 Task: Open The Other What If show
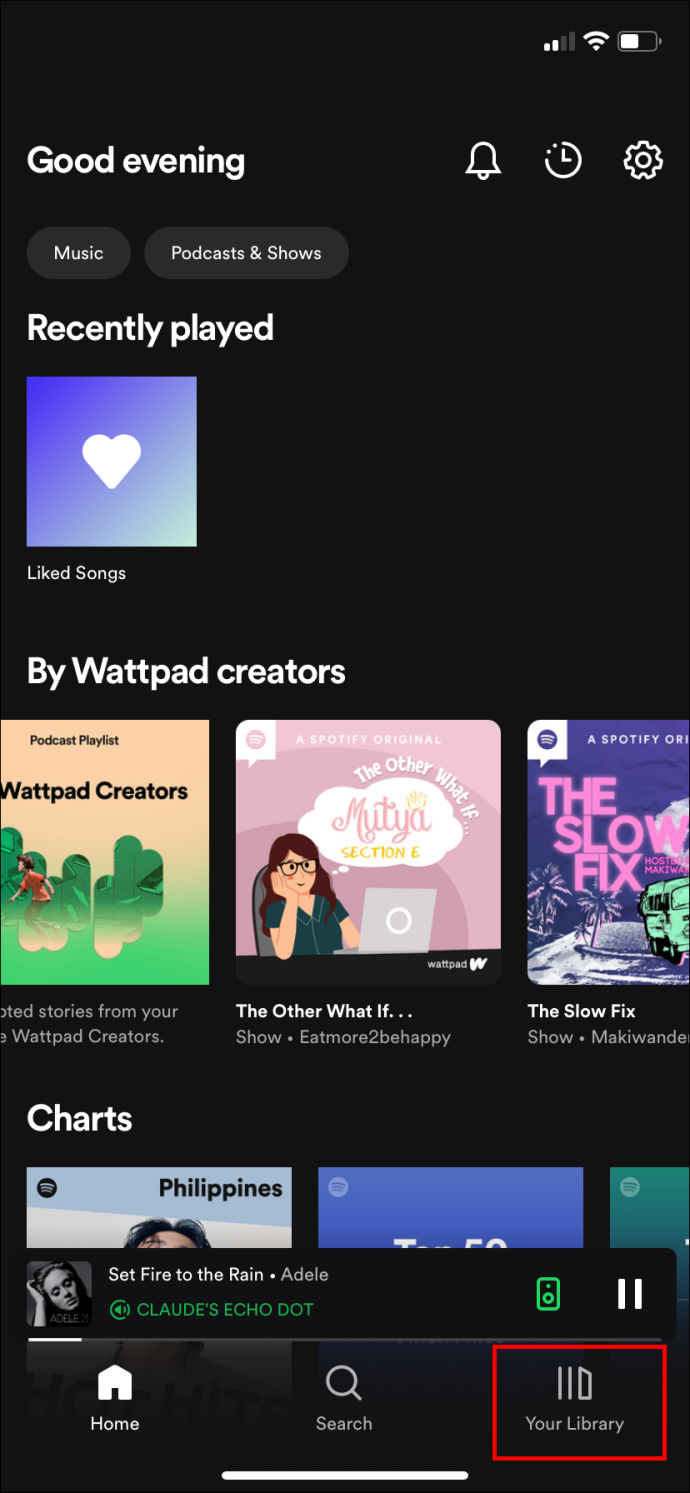(367, 852)
